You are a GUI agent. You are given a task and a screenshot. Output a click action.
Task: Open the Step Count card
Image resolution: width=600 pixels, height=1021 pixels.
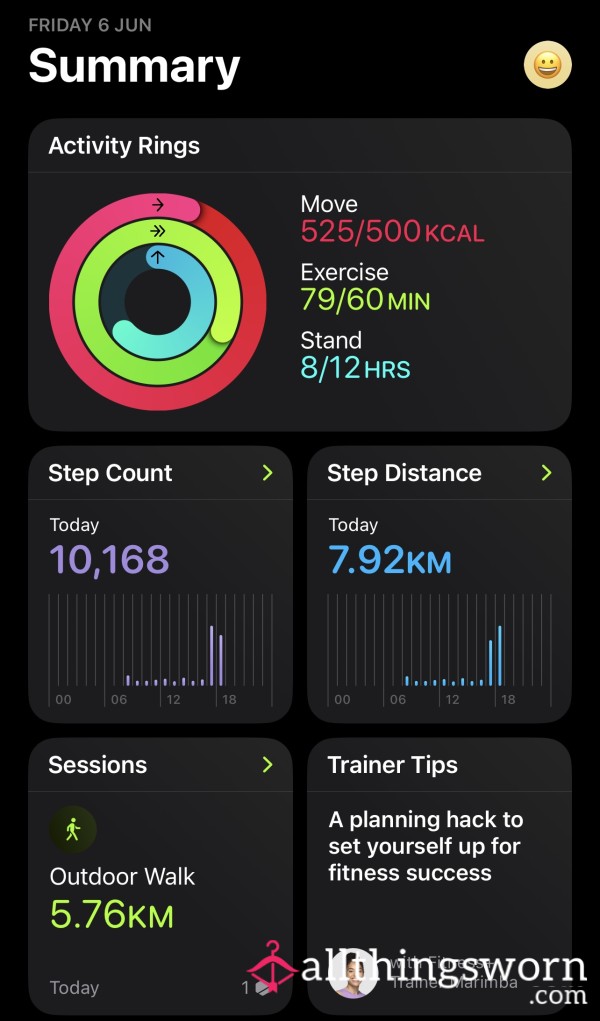[x=160, y=584]
